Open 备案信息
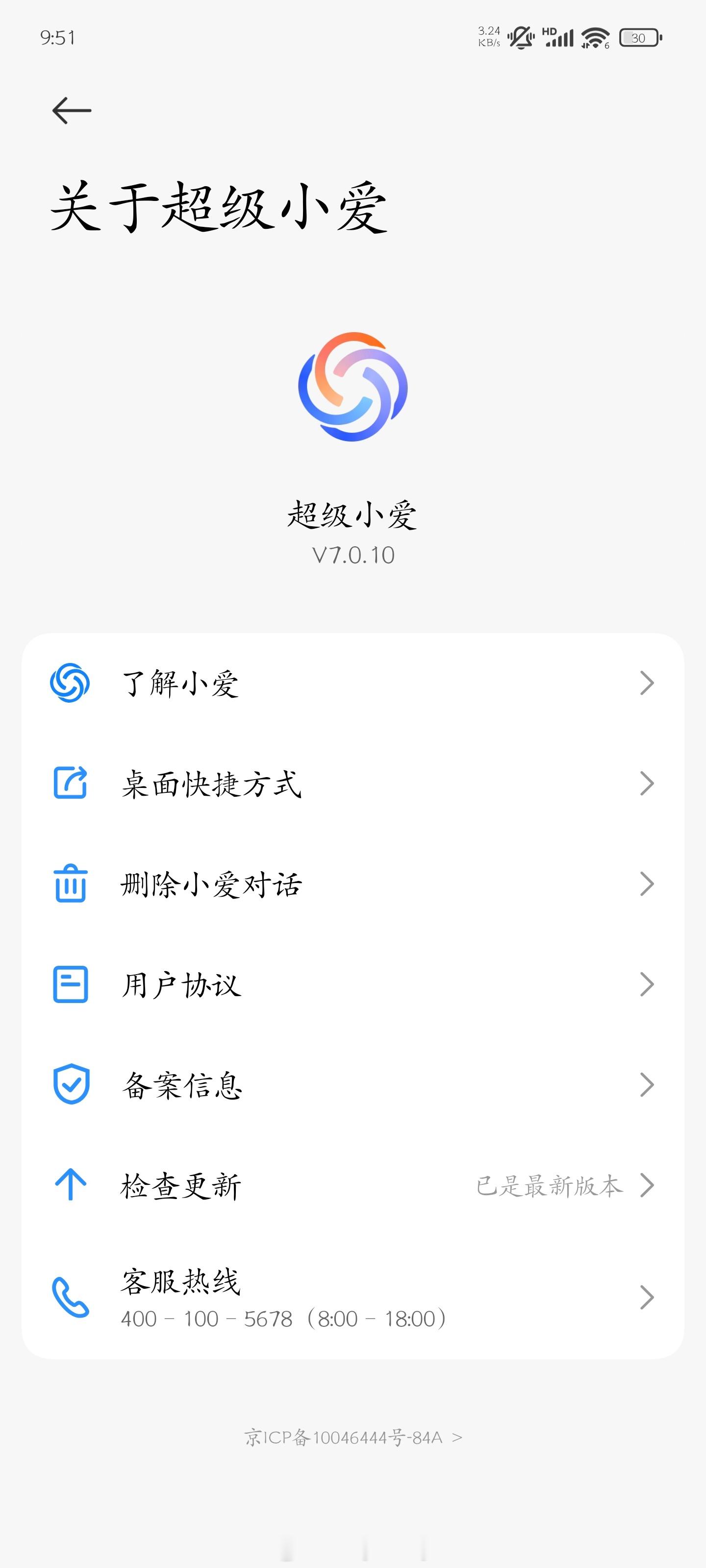This screenshot has height=1568, width=706. (x=353, y=1085)
